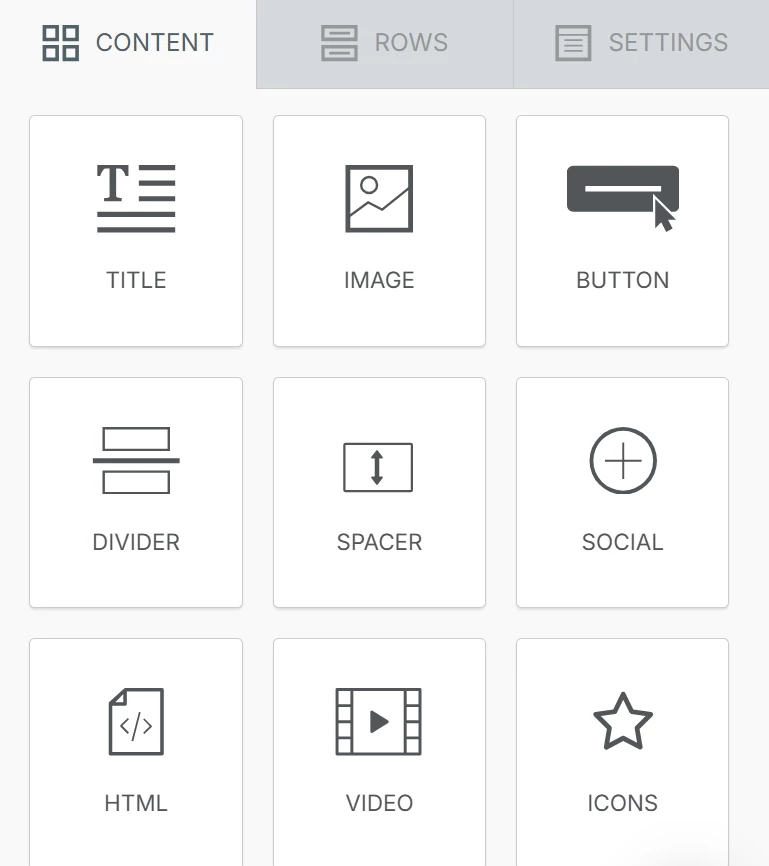This screenshot has width=769, height=866.
Task: Choose the Video content block
Action: coord(379,750)
